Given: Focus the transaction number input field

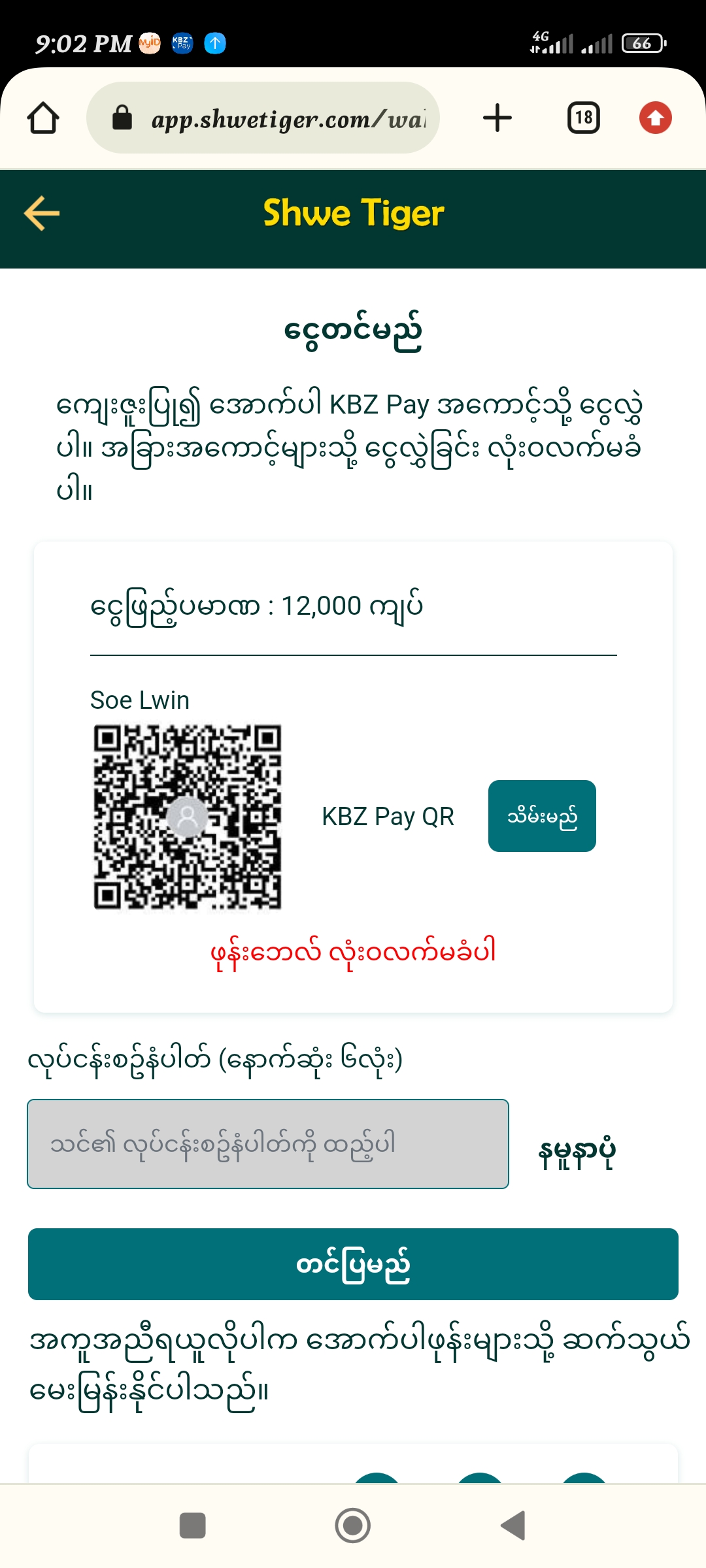Looking at the screenshot, I should (268, 1144).
